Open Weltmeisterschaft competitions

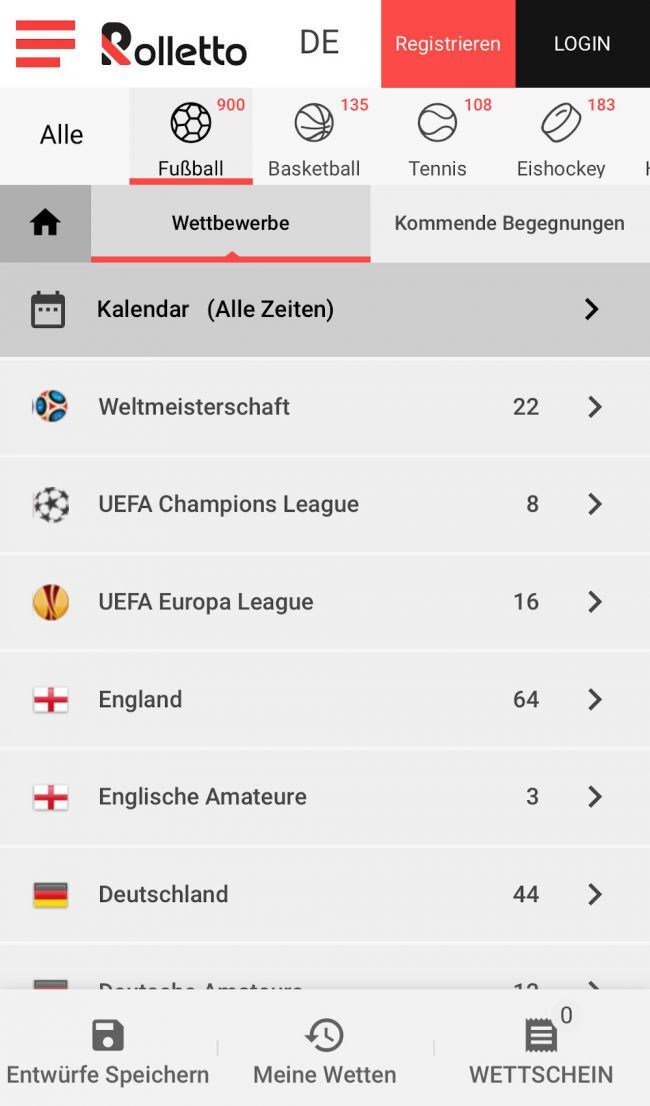324,407
